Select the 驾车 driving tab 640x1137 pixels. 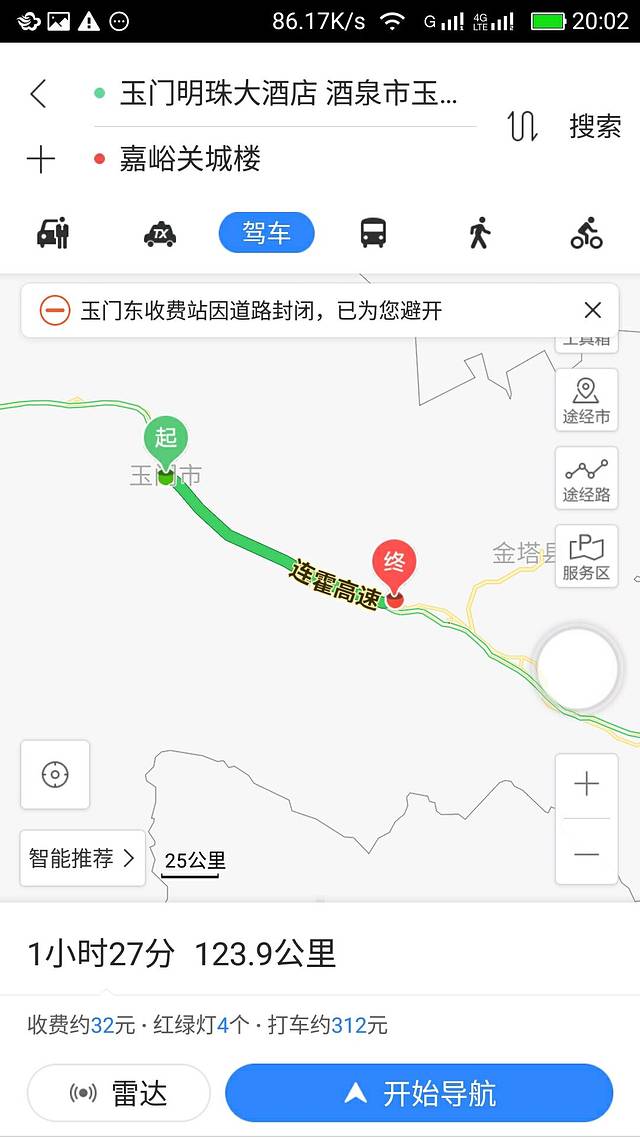(x=267, y=233)
